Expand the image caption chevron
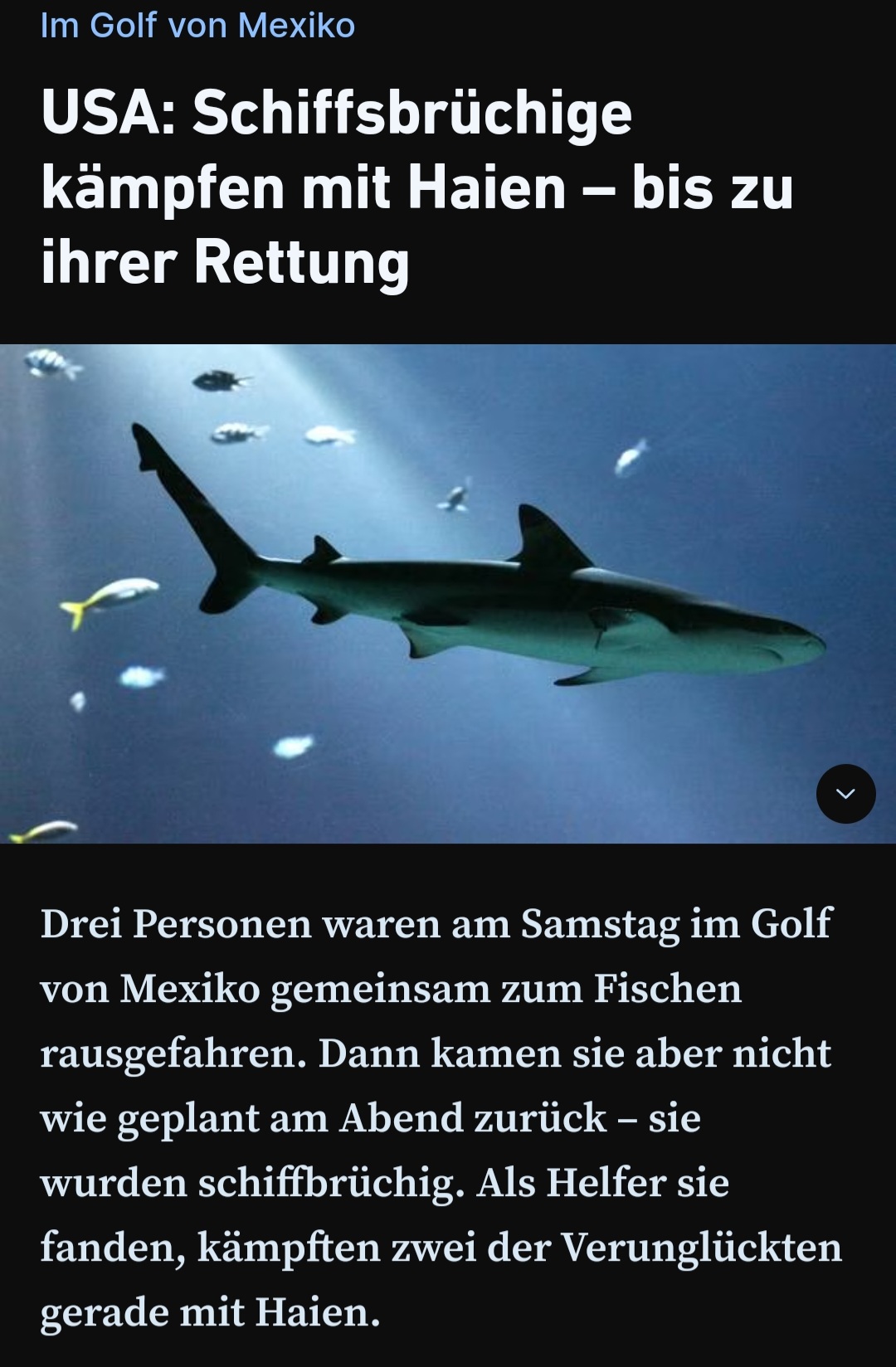The height and width of the screenshot is (1367, 896). (845, 794)
